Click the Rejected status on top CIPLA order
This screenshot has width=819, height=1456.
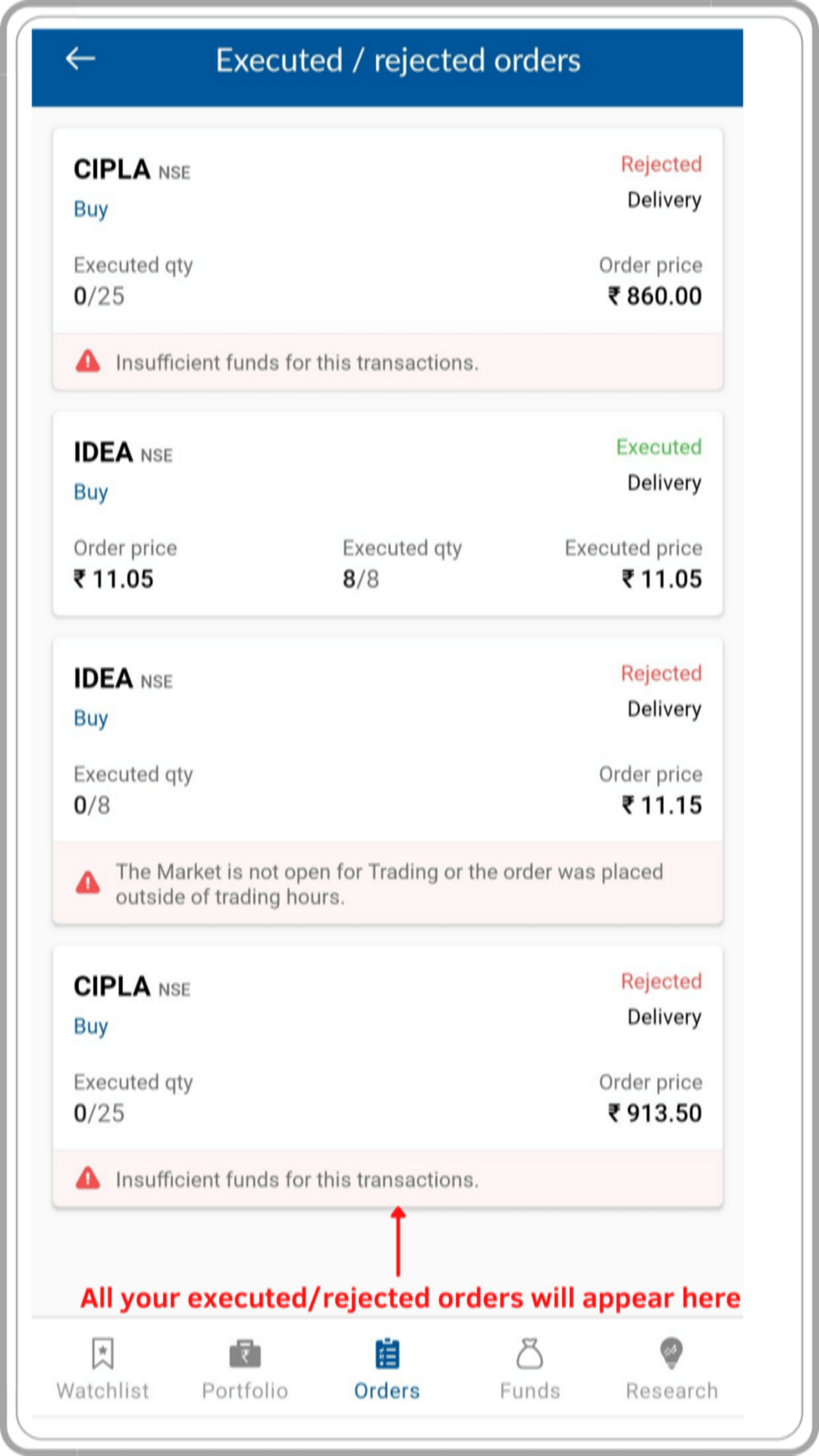[x=661, y=165]
